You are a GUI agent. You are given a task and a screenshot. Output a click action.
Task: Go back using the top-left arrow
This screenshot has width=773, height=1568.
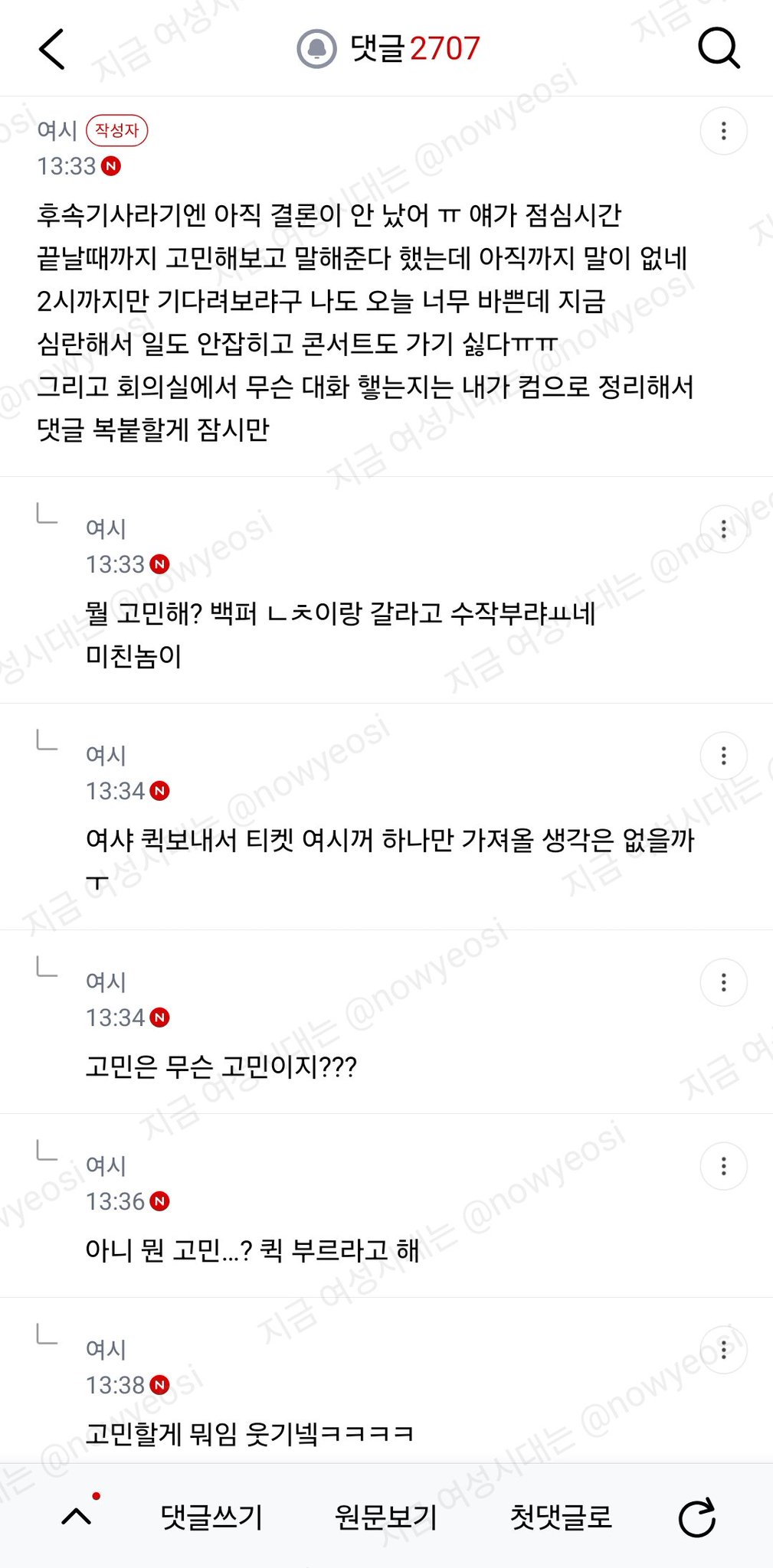tap(52, 49)
